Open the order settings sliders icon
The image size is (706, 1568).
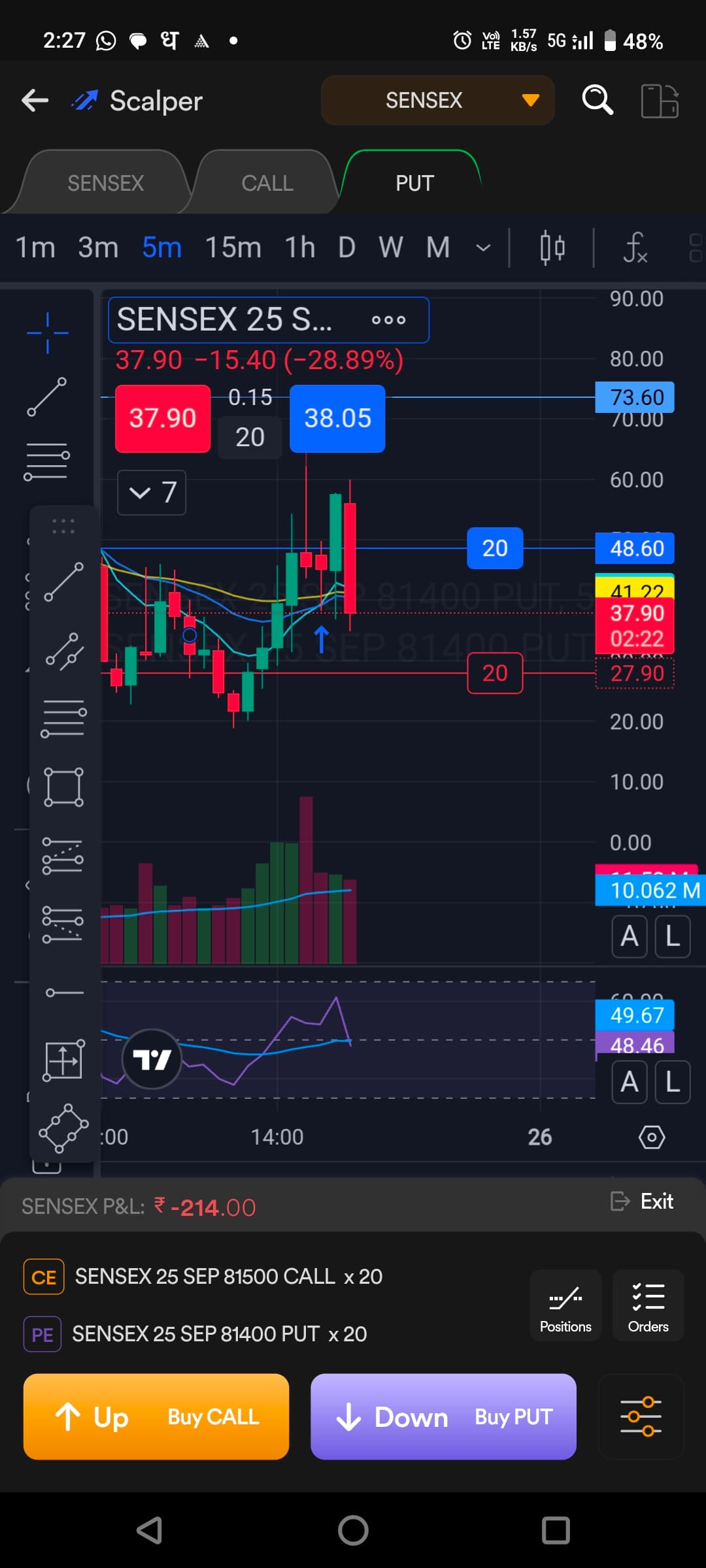click(x=641, y=1416)
